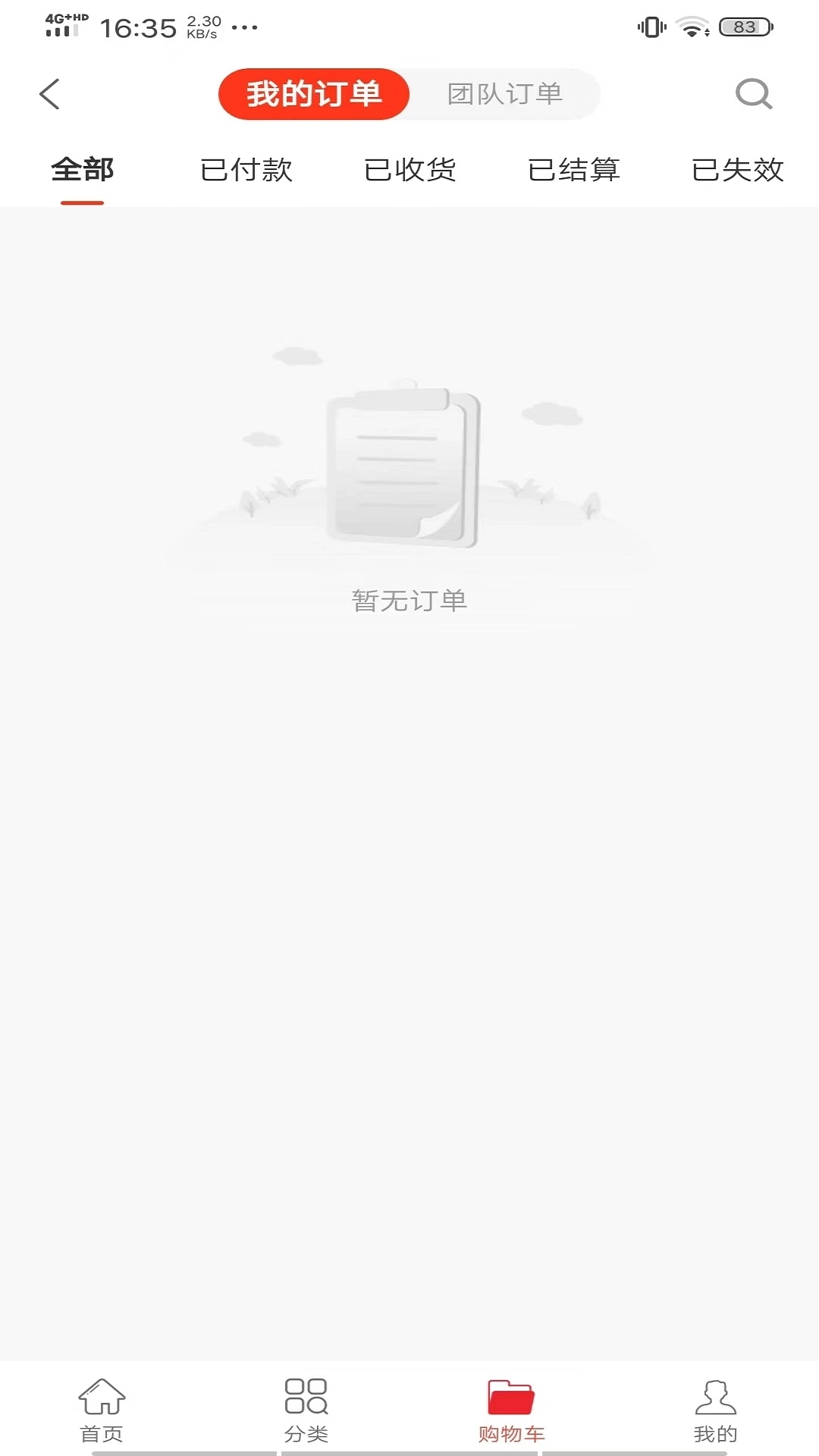
Task: Open the 已付款 paid orders tab
Action: click(246, 170)
